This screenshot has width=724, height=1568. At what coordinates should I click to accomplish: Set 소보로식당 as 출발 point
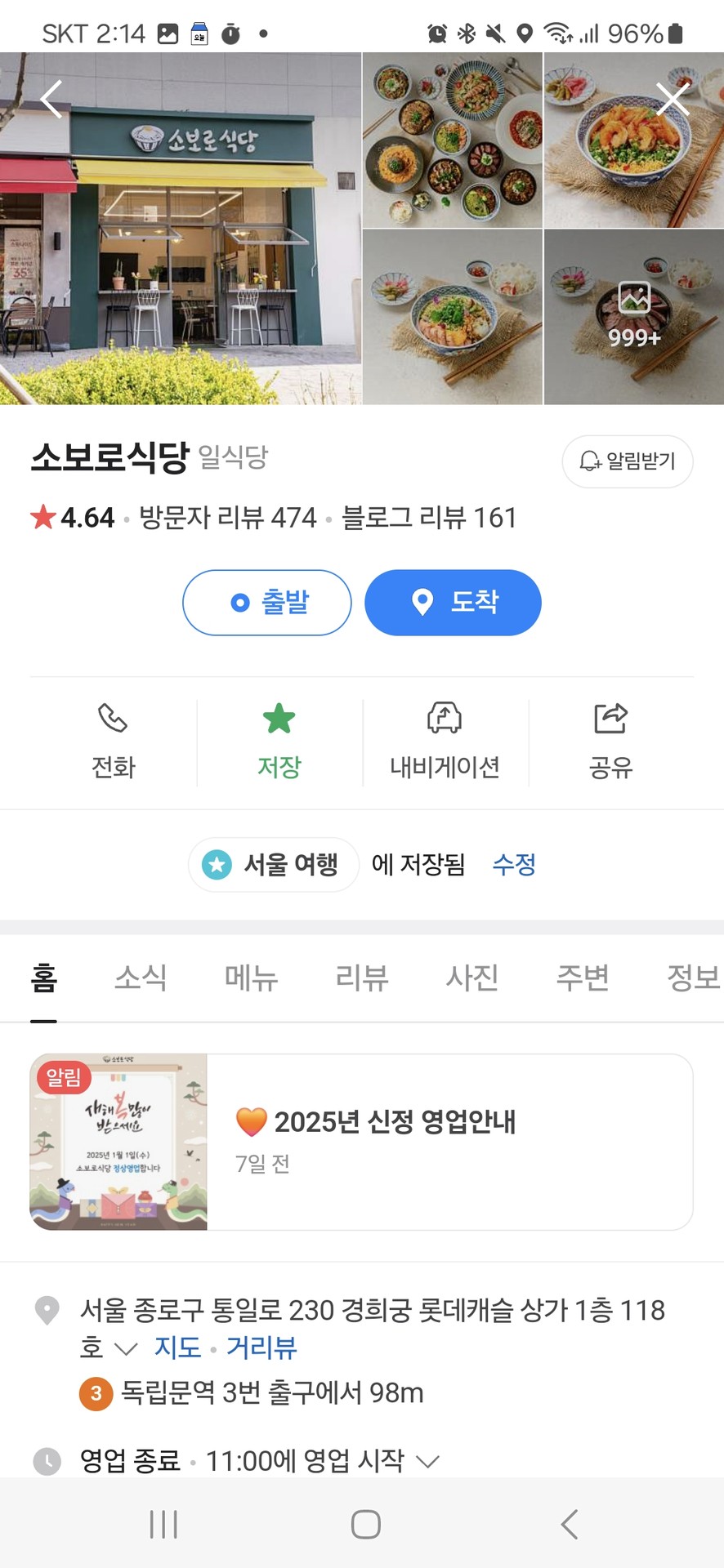coord(267,603)
